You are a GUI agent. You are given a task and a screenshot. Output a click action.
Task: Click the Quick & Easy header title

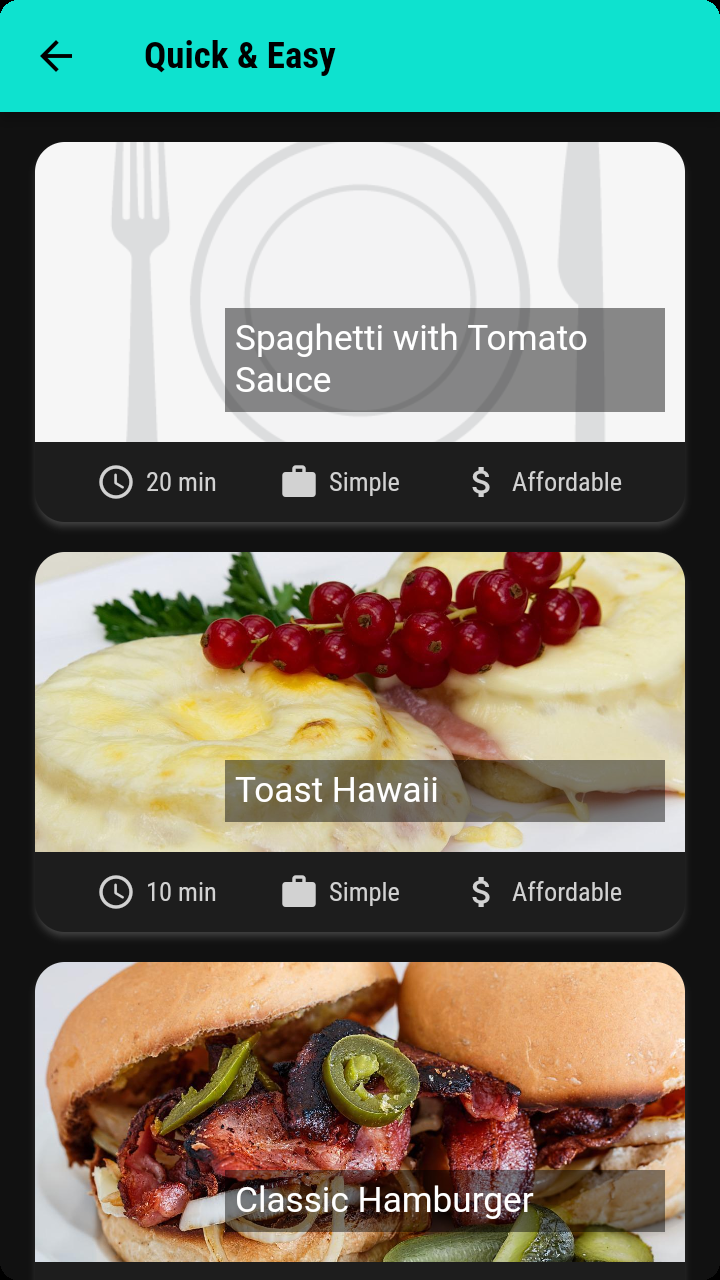(240, 55)
